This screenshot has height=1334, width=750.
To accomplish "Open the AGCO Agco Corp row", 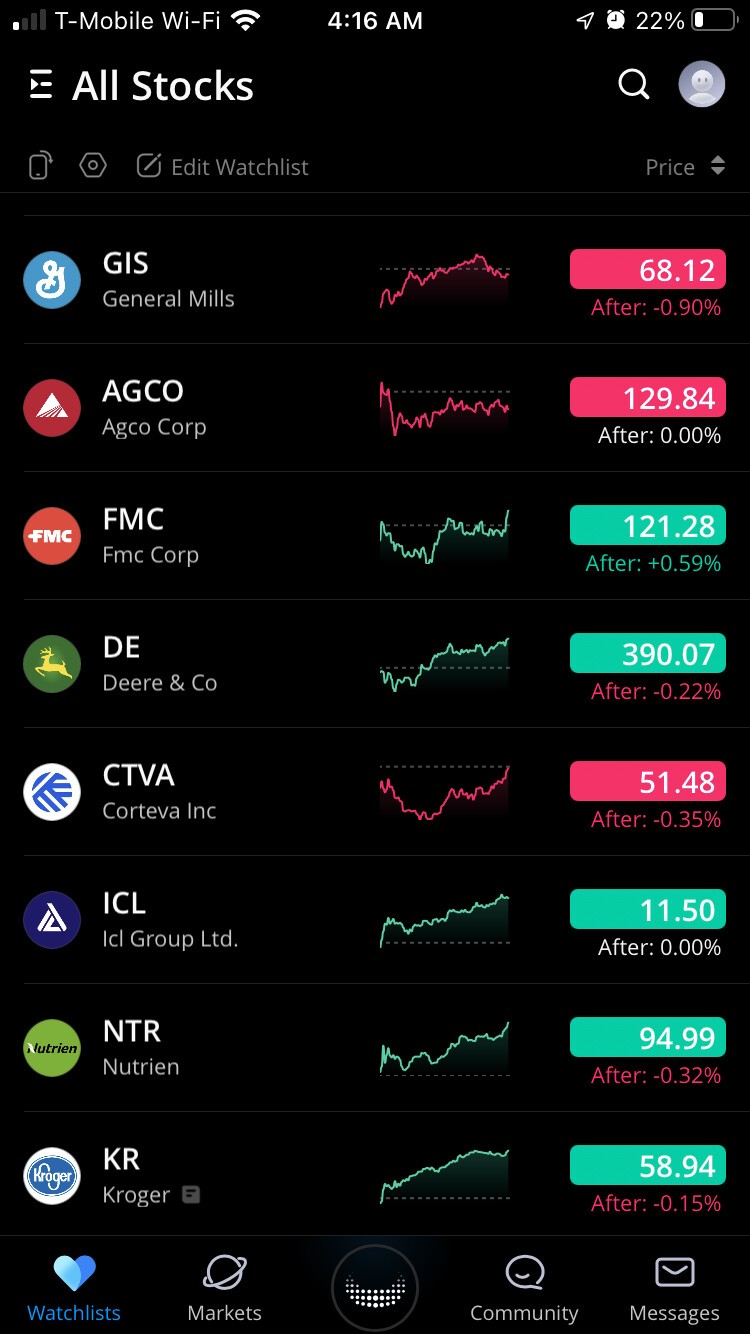I will point(375,408).
